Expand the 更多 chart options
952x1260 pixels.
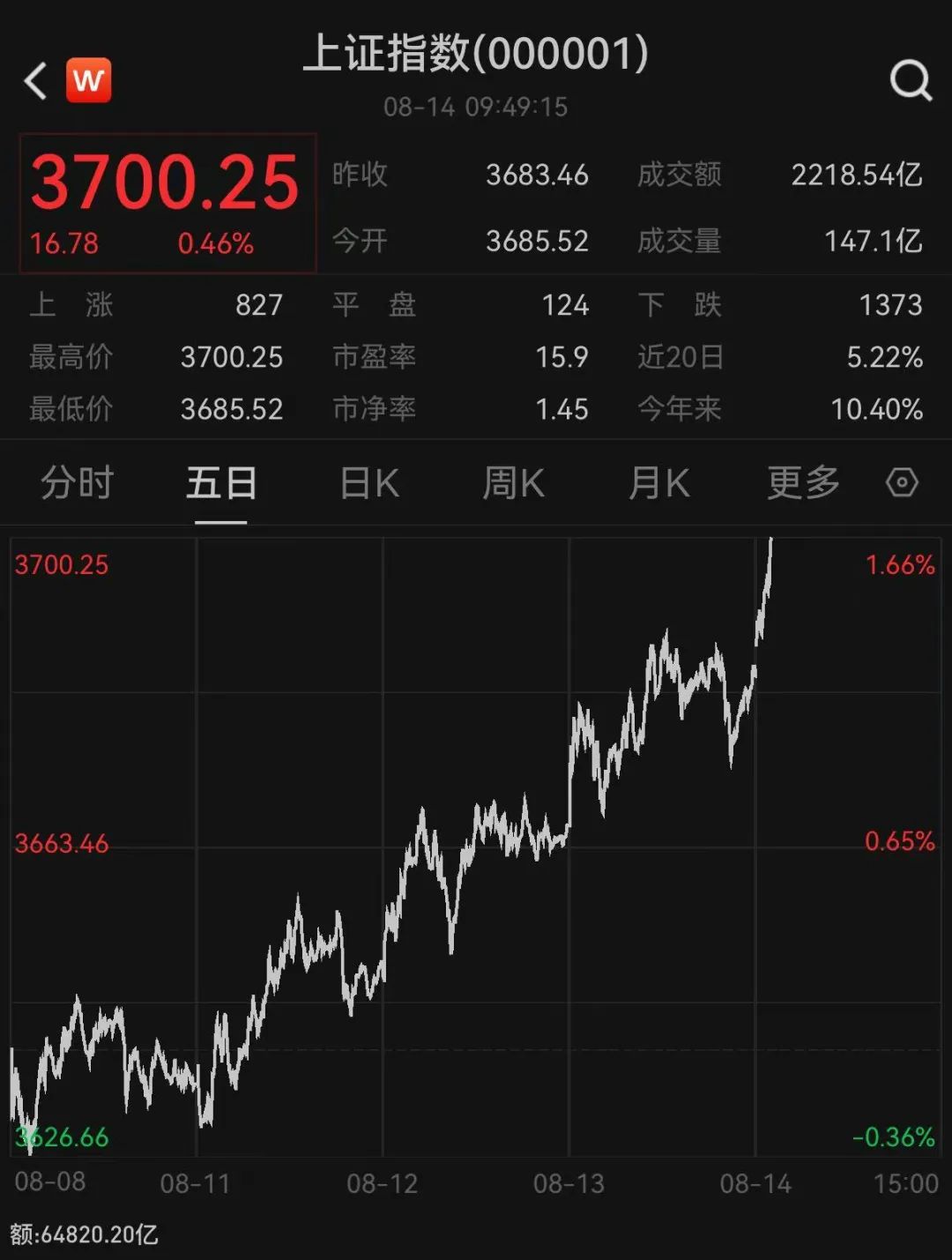pyautogui.click(x=802, y=483)
